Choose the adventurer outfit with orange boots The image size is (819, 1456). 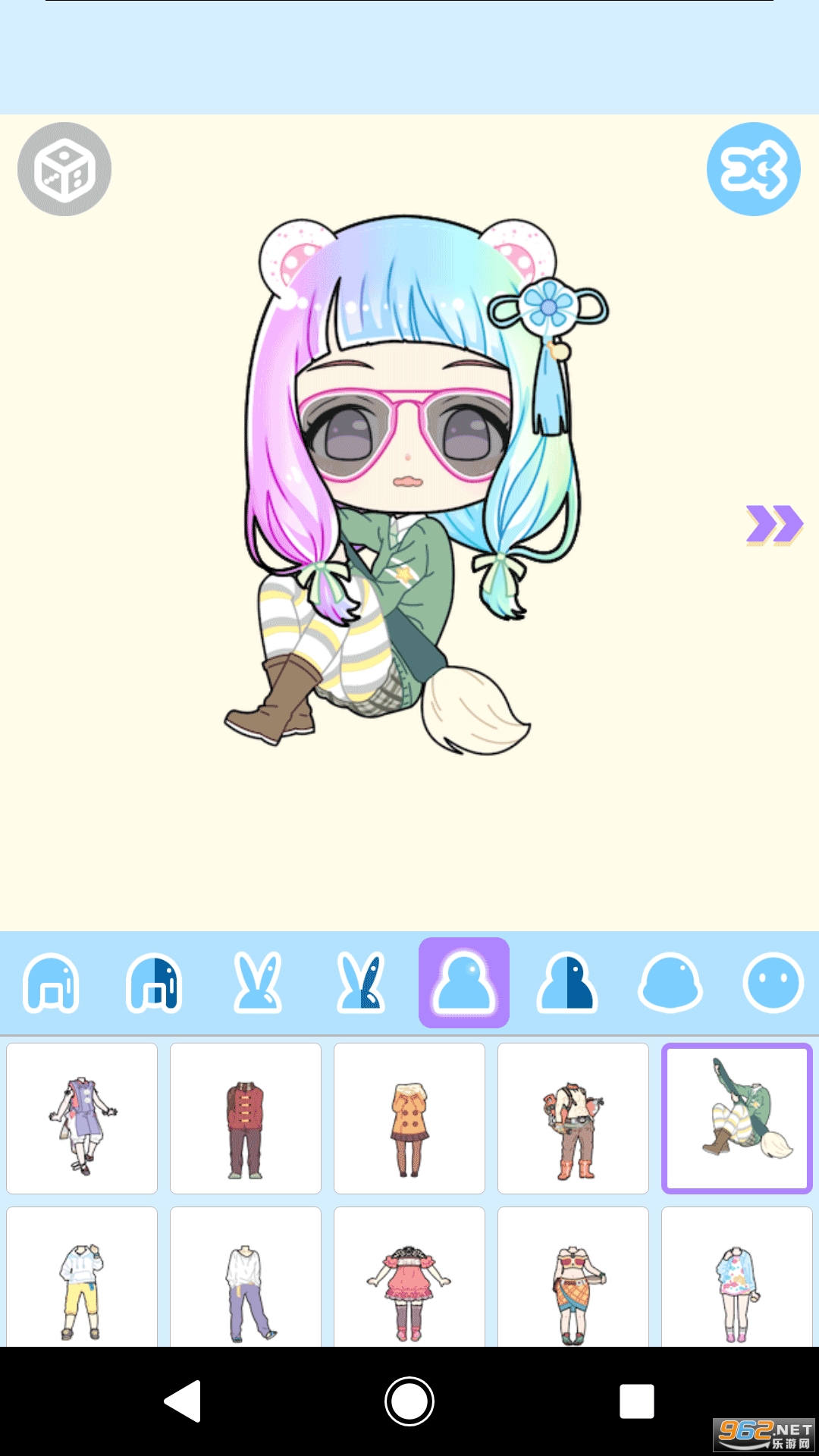pyautogui.click(x=573, y=1118)
